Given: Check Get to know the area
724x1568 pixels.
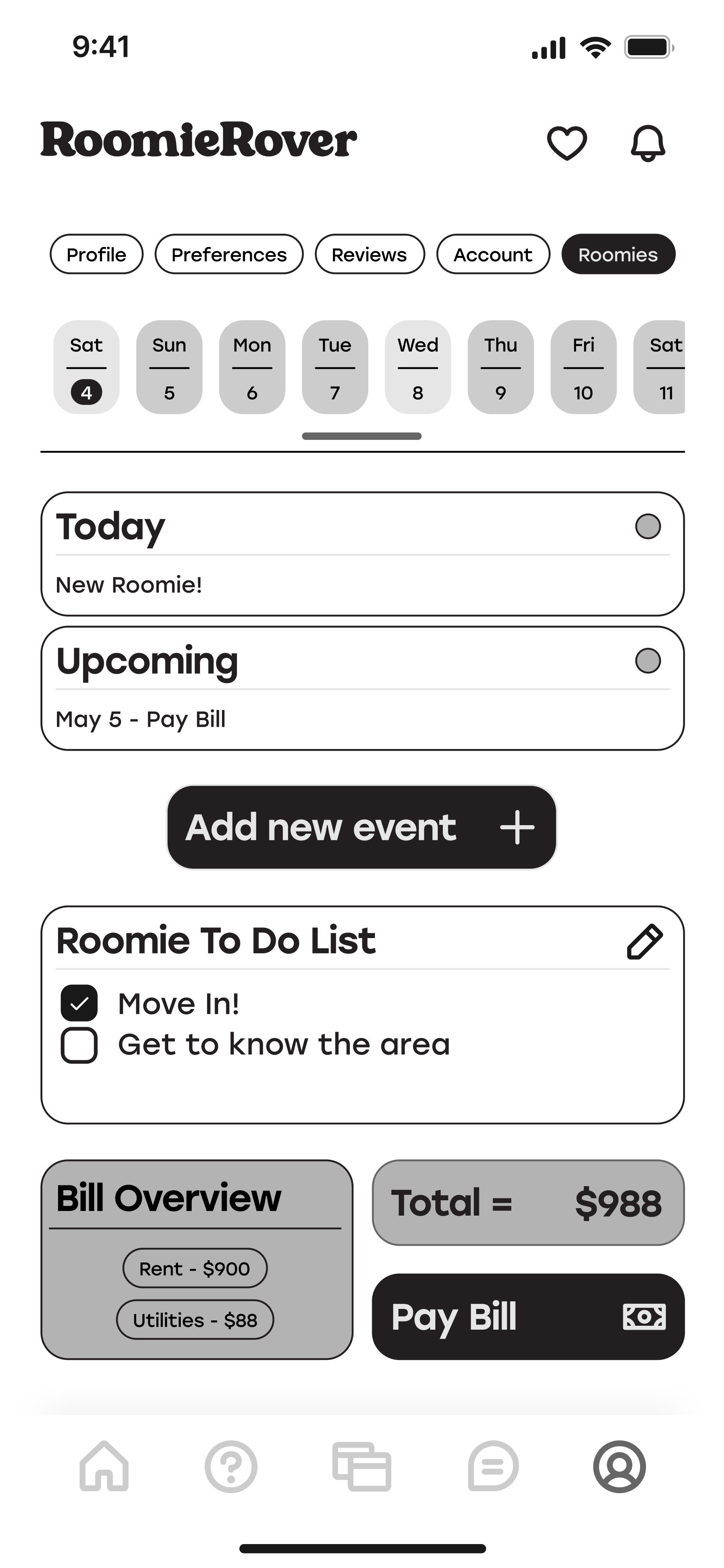Looking at the screenshot, I should tap(79, 1045).
